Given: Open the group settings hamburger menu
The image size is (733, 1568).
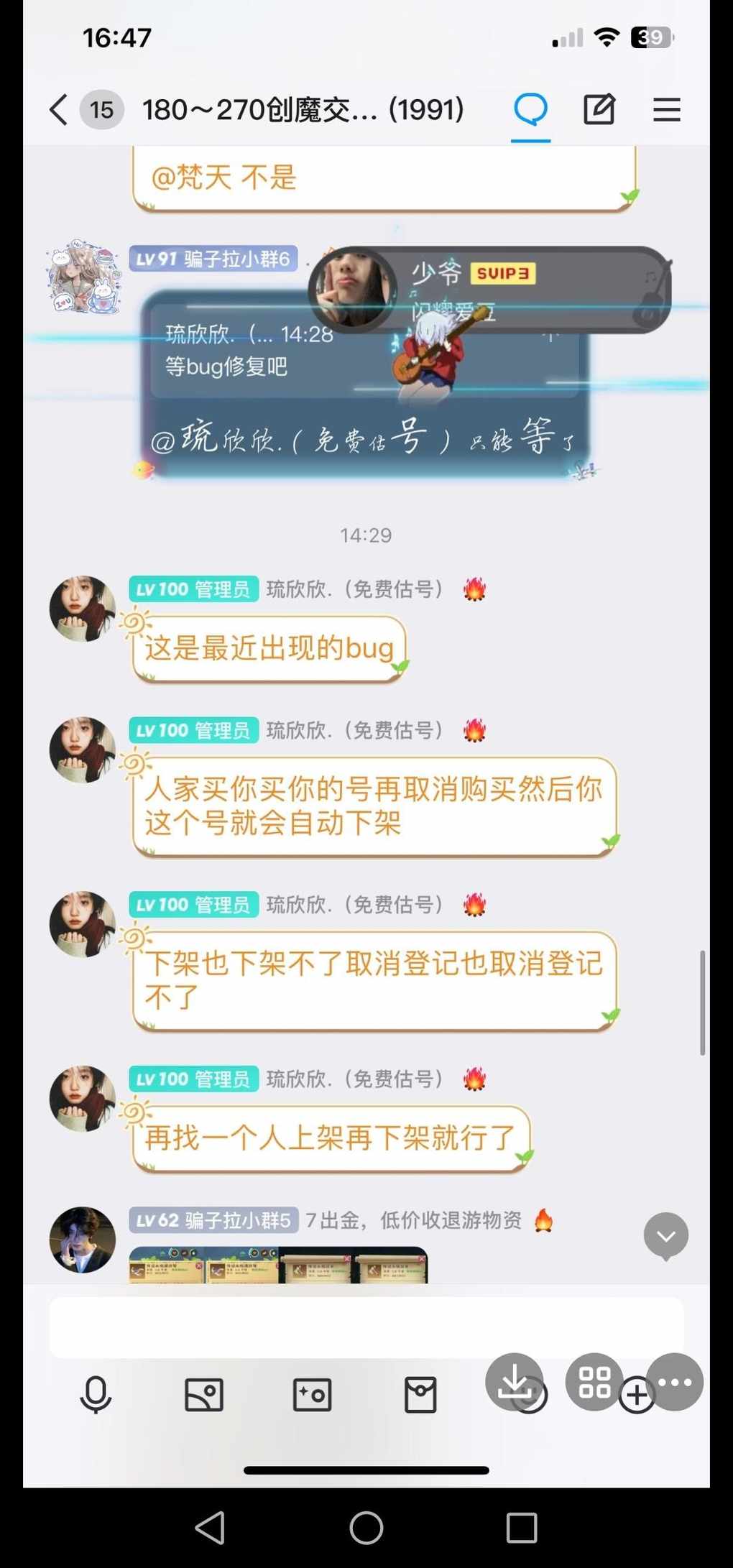Looking at the screenshot, I should [667, 110].
